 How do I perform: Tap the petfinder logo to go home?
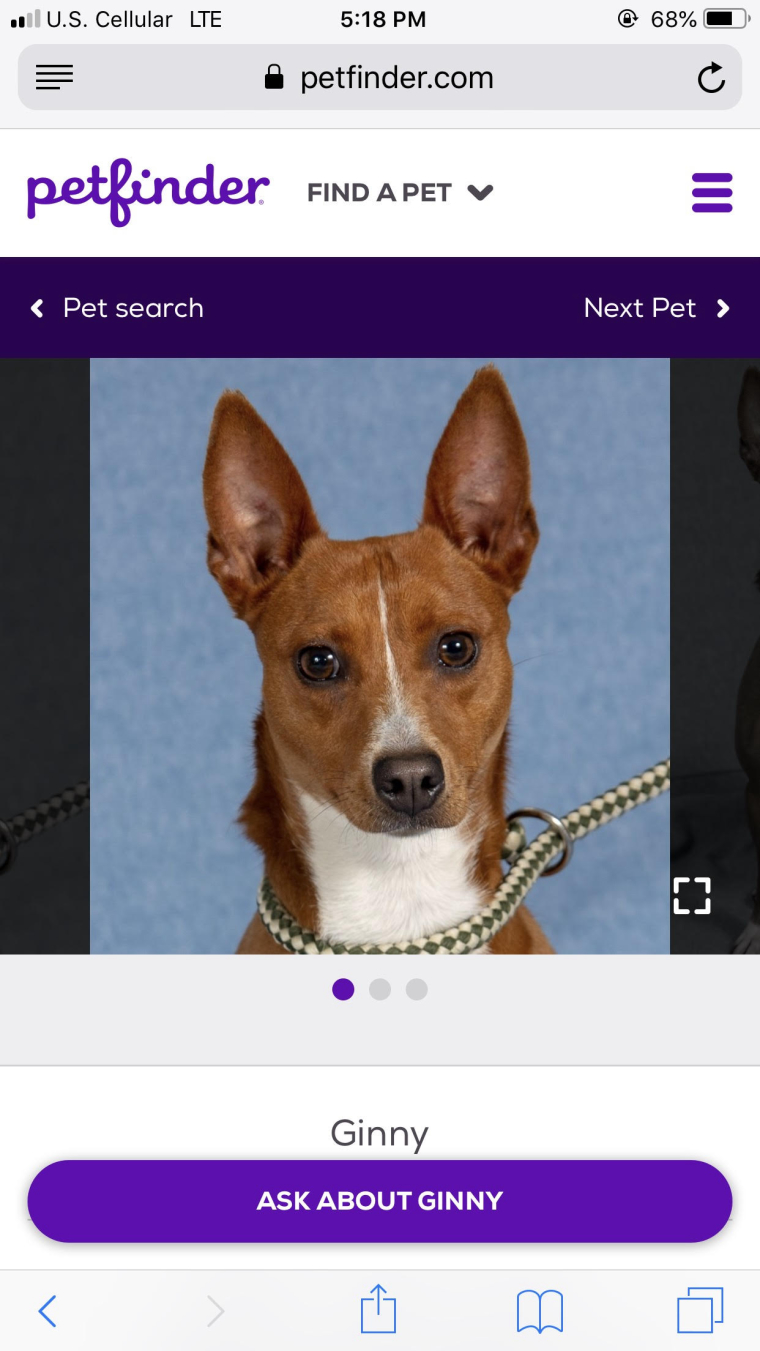148,192
